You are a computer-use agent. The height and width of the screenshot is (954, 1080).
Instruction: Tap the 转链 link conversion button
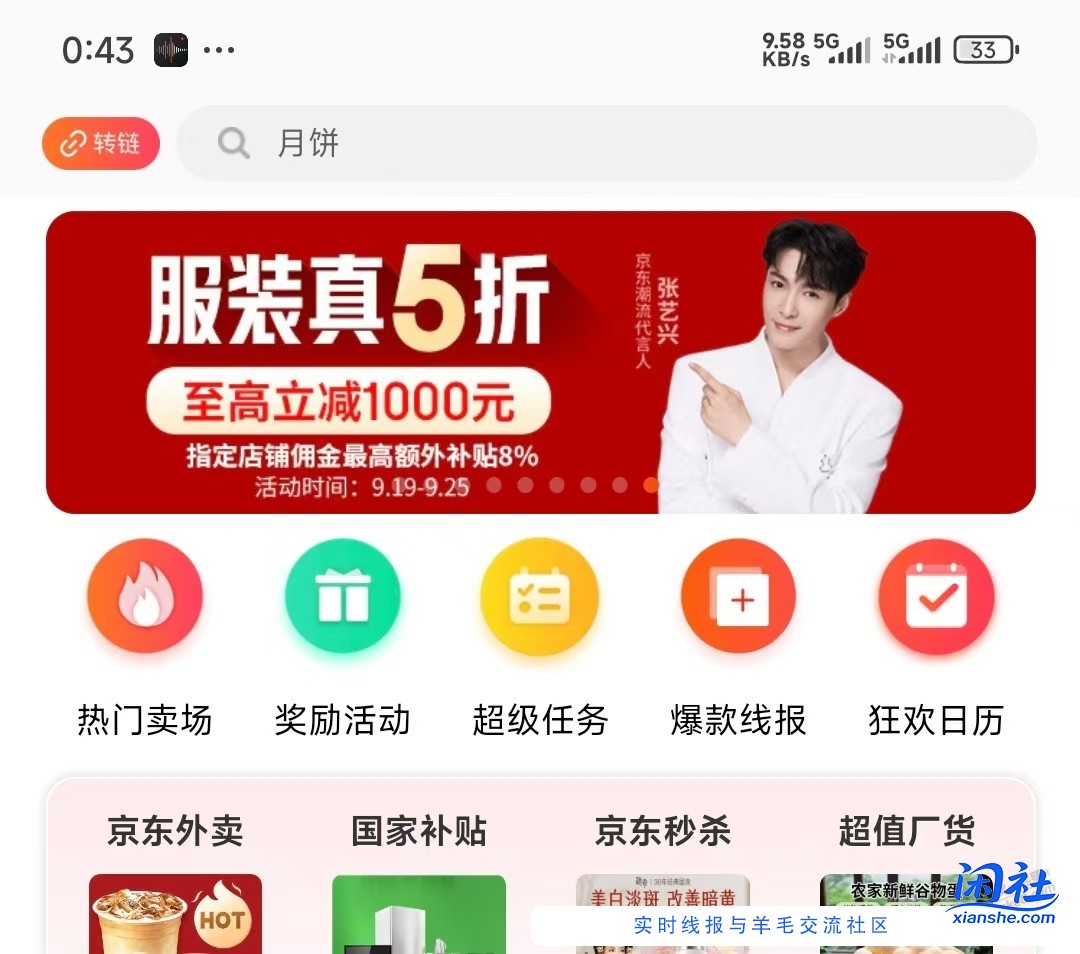point(101,143)
